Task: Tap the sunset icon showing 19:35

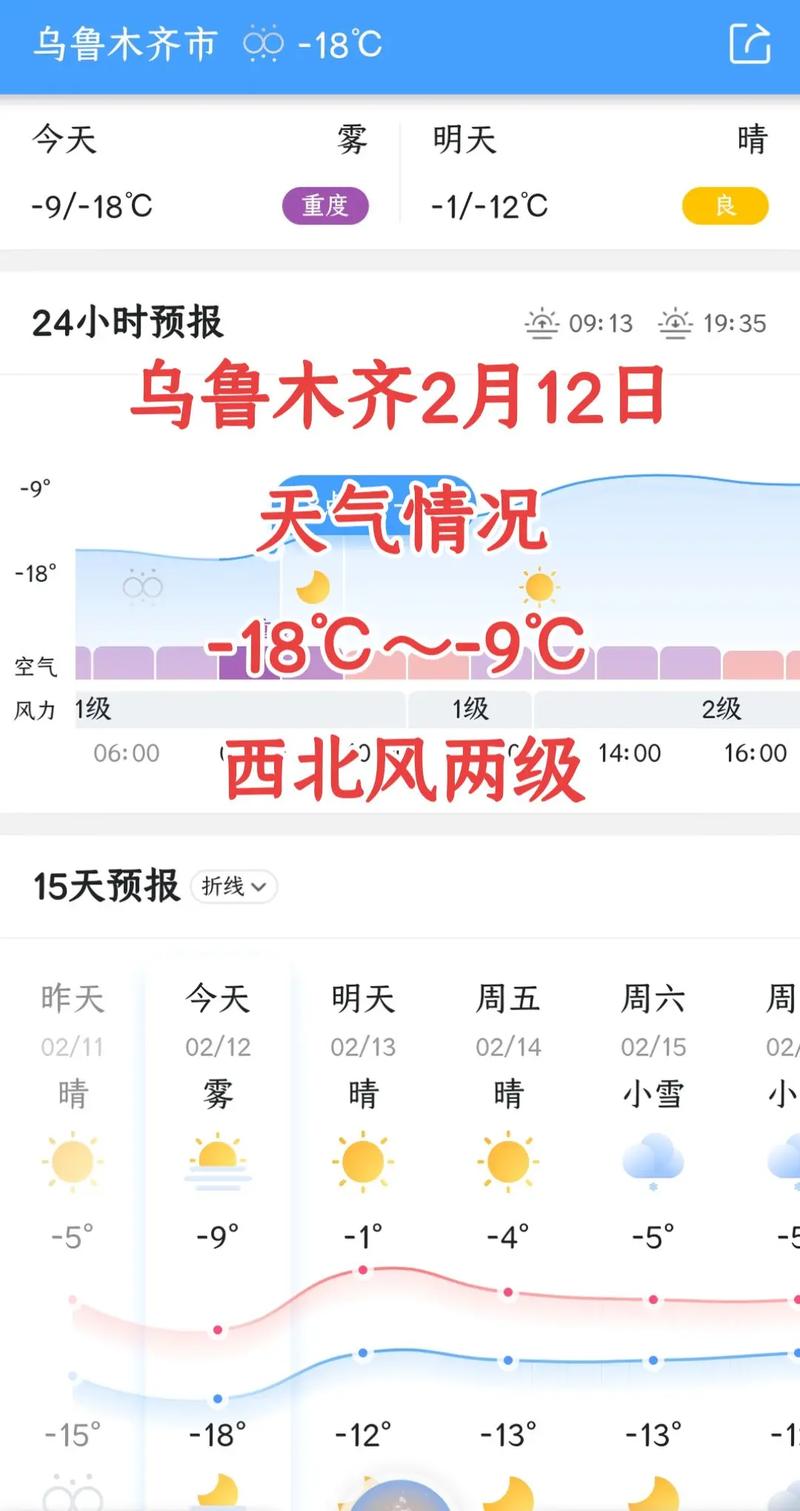Action: pyautogui.click(x=677, y=322)
